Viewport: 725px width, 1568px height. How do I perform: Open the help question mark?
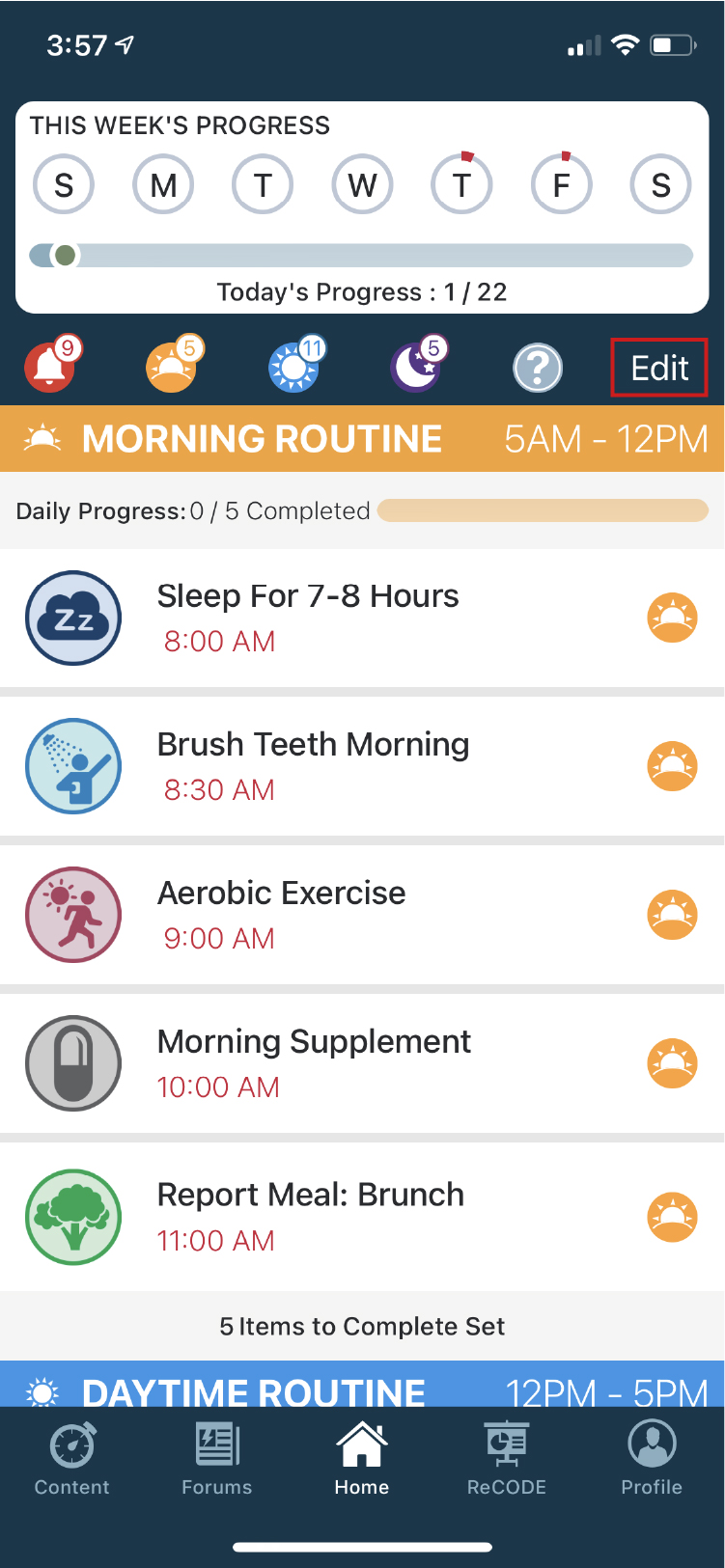point(538,368)
